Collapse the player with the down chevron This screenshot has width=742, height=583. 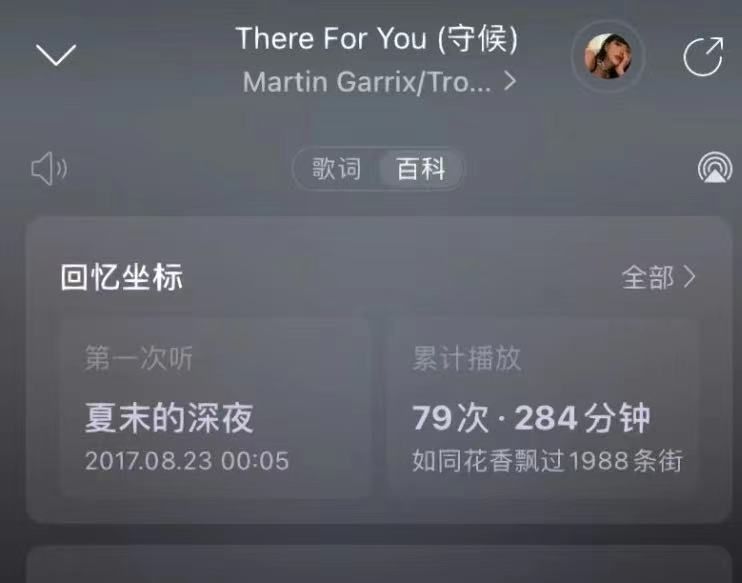56,55
